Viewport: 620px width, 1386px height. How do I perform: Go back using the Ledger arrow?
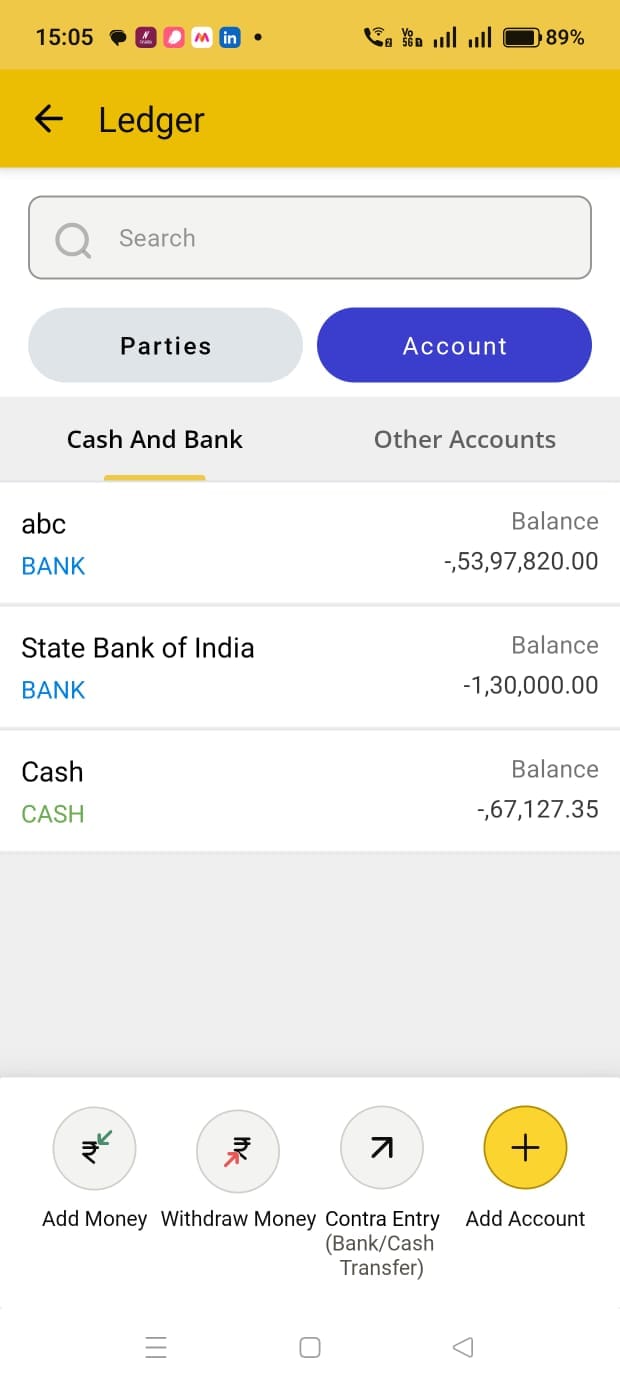click(48, 119)
